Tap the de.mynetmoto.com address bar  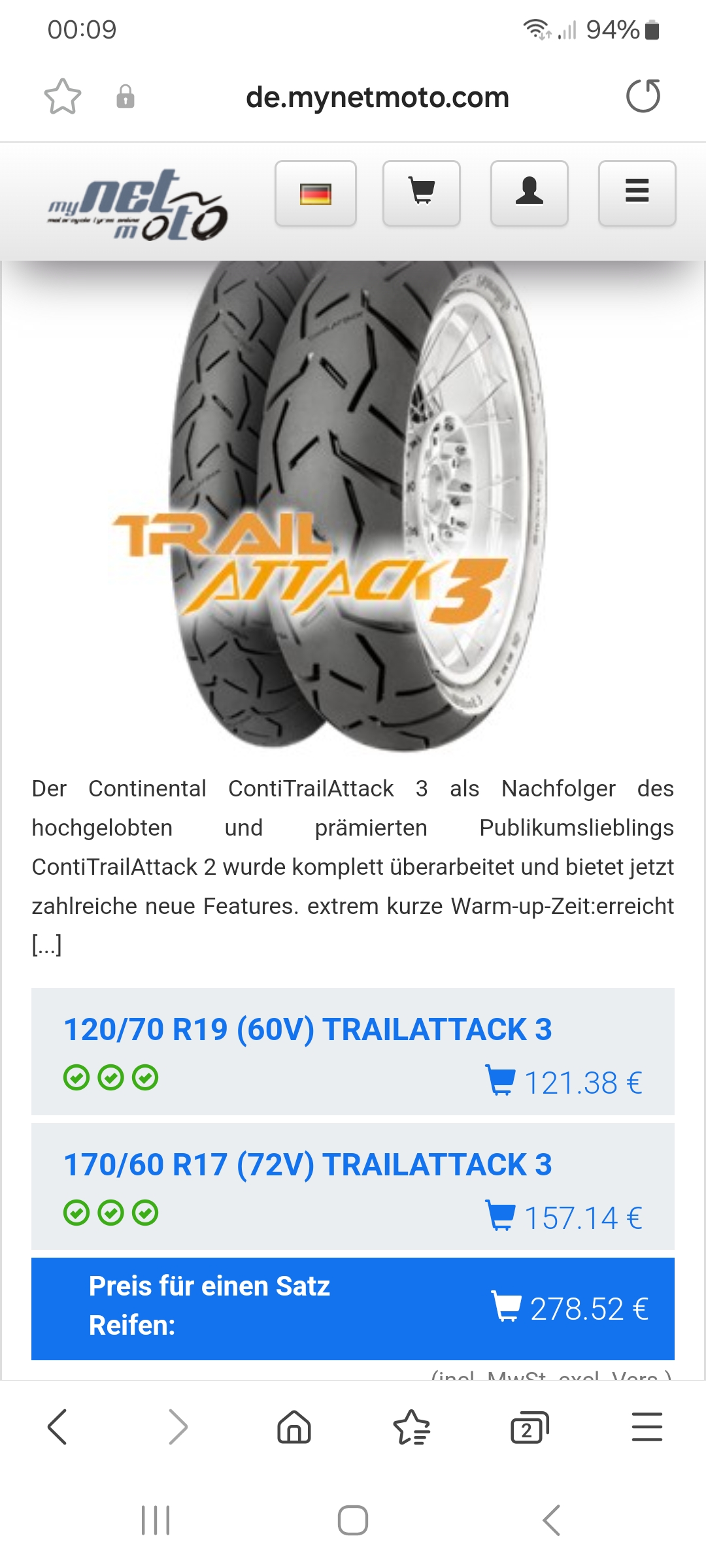tap(377, 97)
